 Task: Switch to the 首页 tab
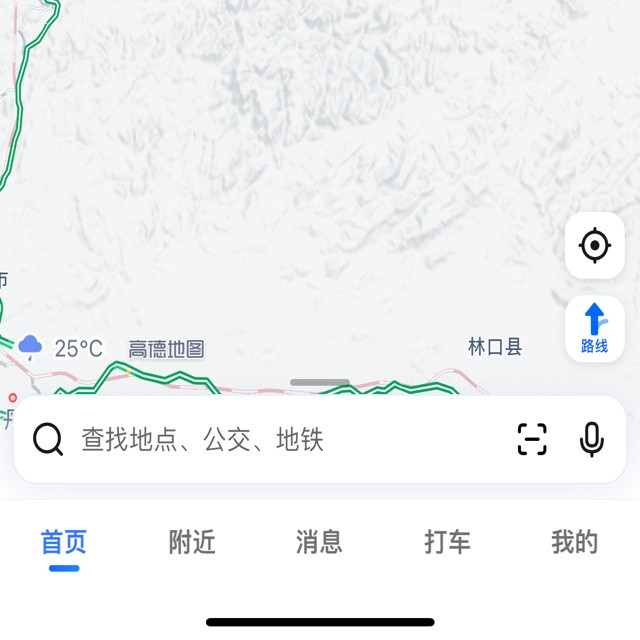(x=64, y=543)
